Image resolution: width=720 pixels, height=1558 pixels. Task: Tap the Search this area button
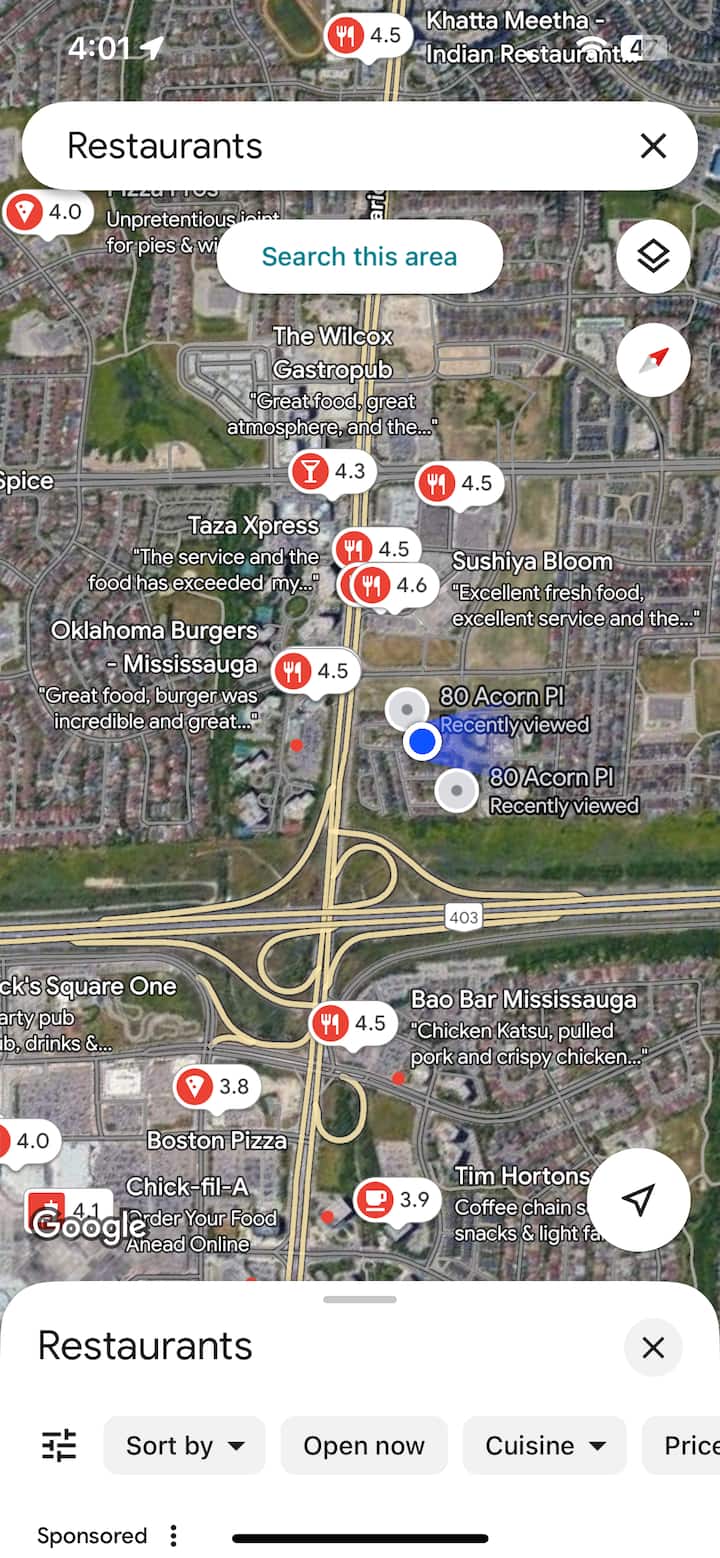359,257
